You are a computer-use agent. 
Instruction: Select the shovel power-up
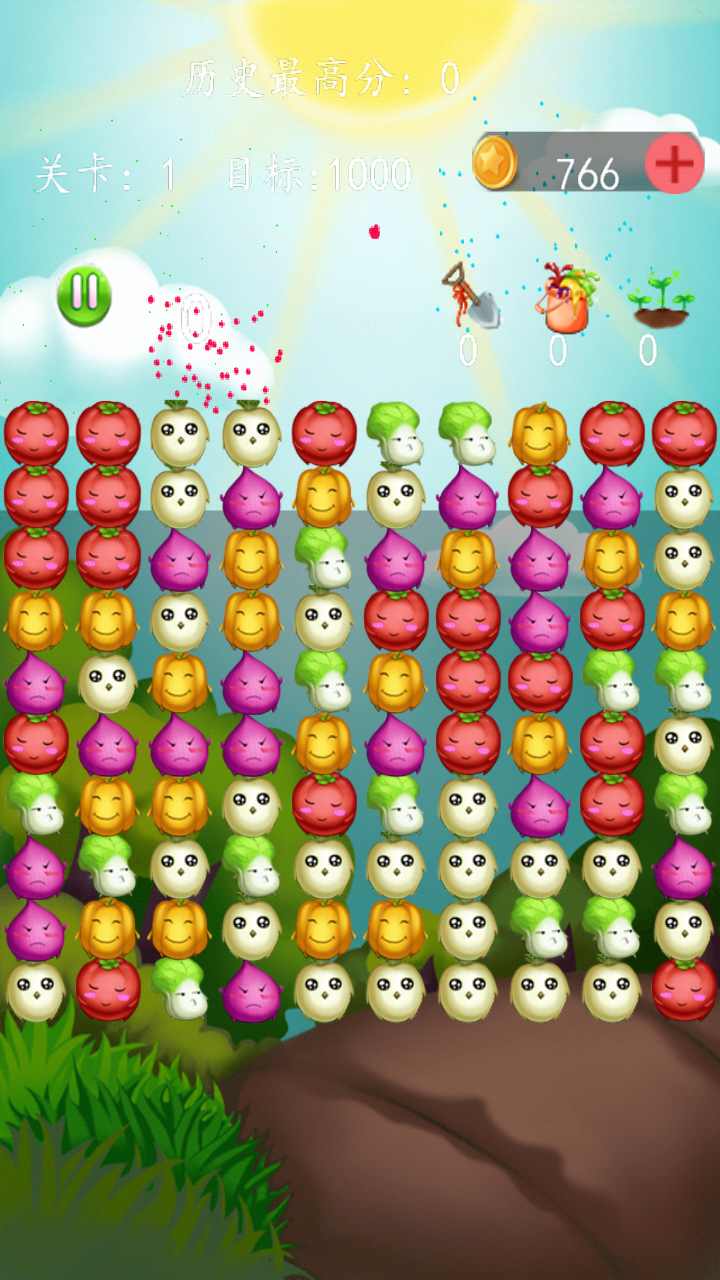tap(470, 298)
